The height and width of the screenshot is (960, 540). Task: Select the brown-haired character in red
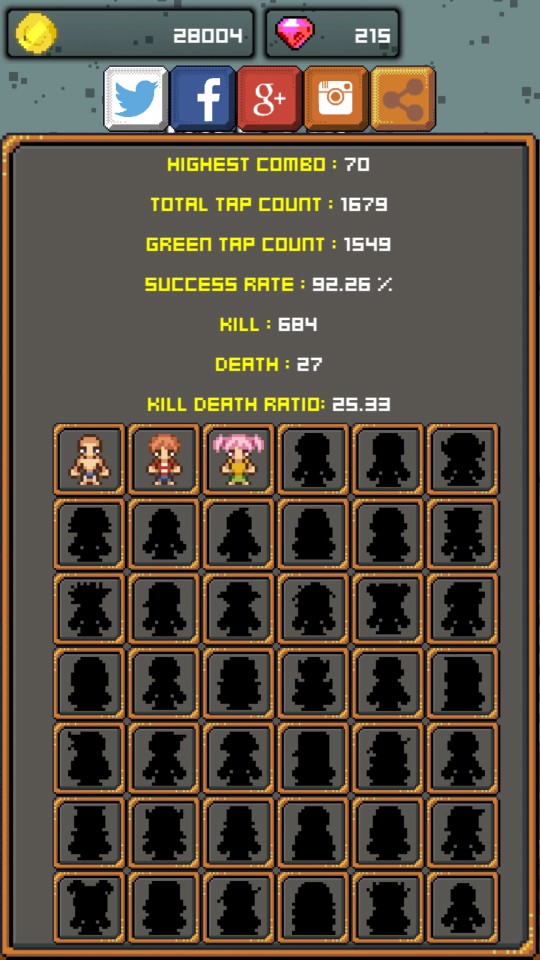[x=164, y=459]
